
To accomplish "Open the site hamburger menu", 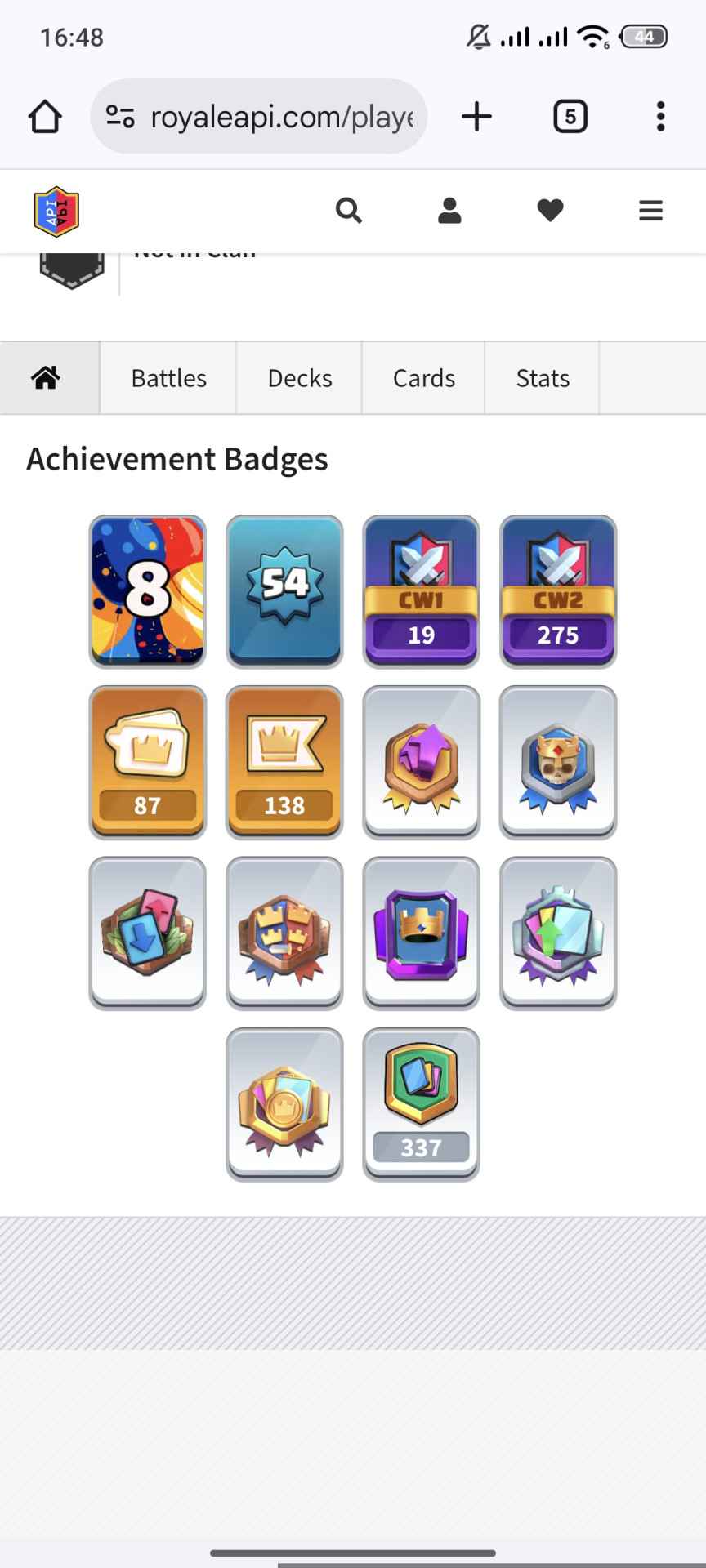I will coord(650,211).
